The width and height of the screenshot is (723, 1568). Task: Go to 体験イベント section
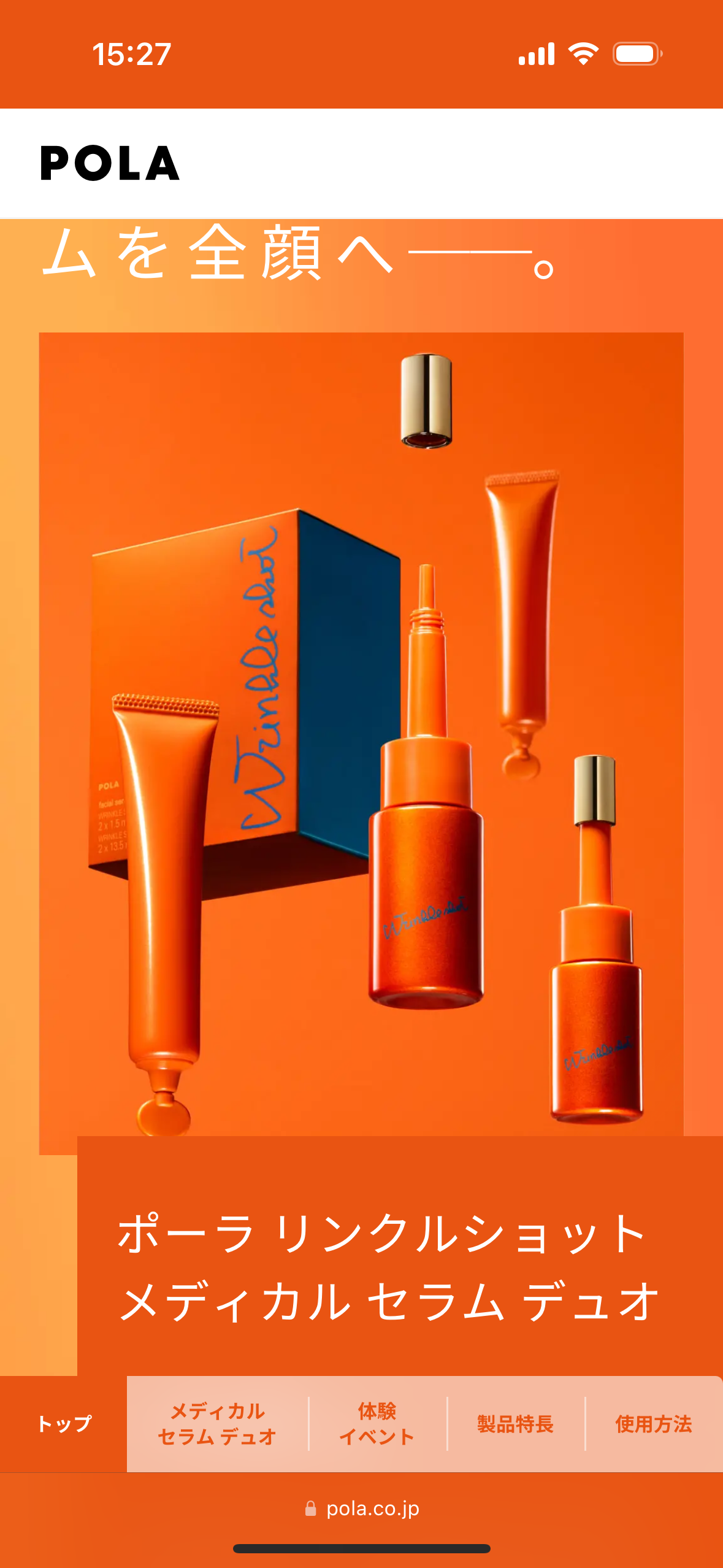(377, 1423)
